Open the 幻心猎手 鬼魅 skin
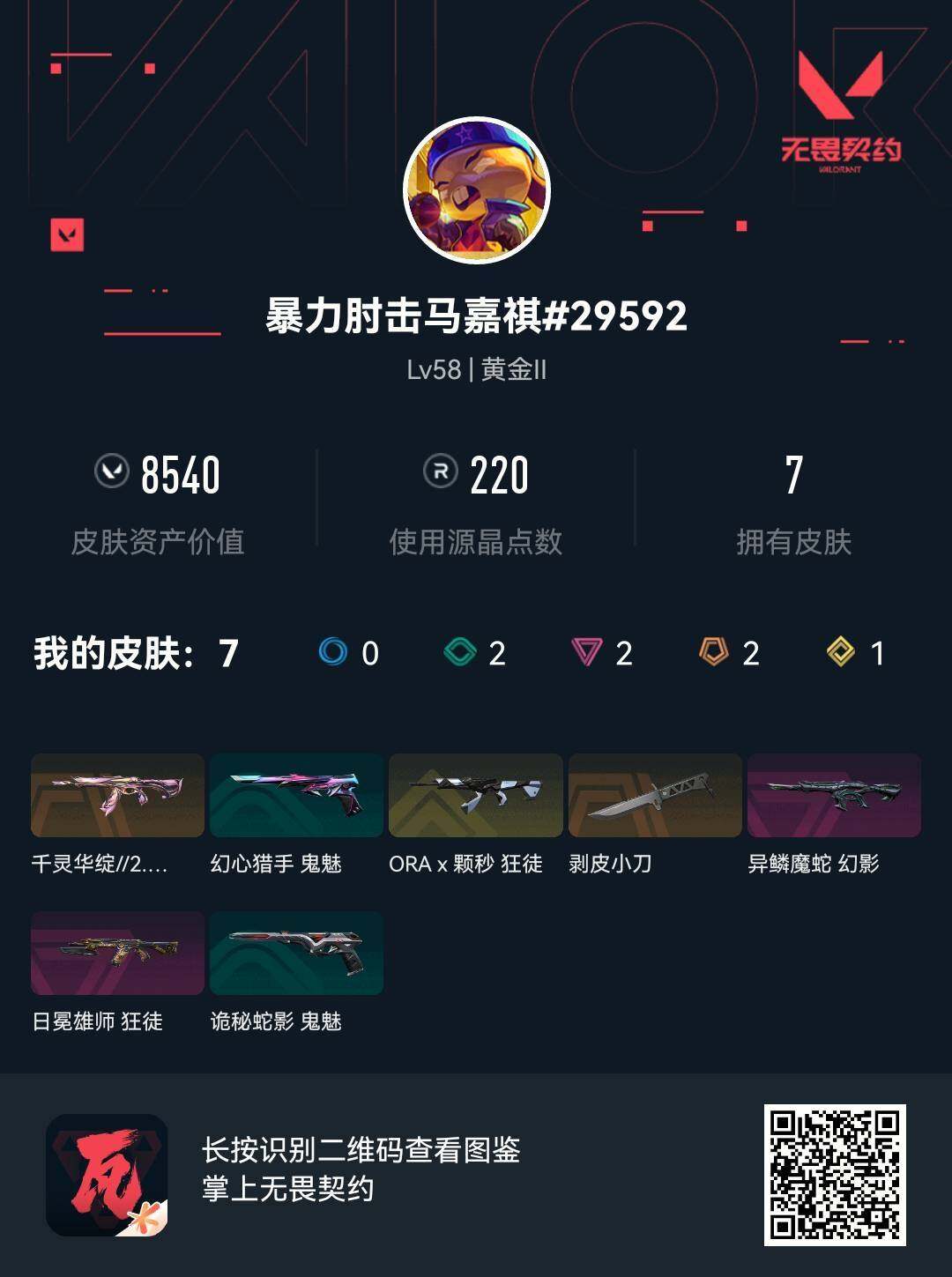This screenshot has height=1277, width=952. click(296, 796)
